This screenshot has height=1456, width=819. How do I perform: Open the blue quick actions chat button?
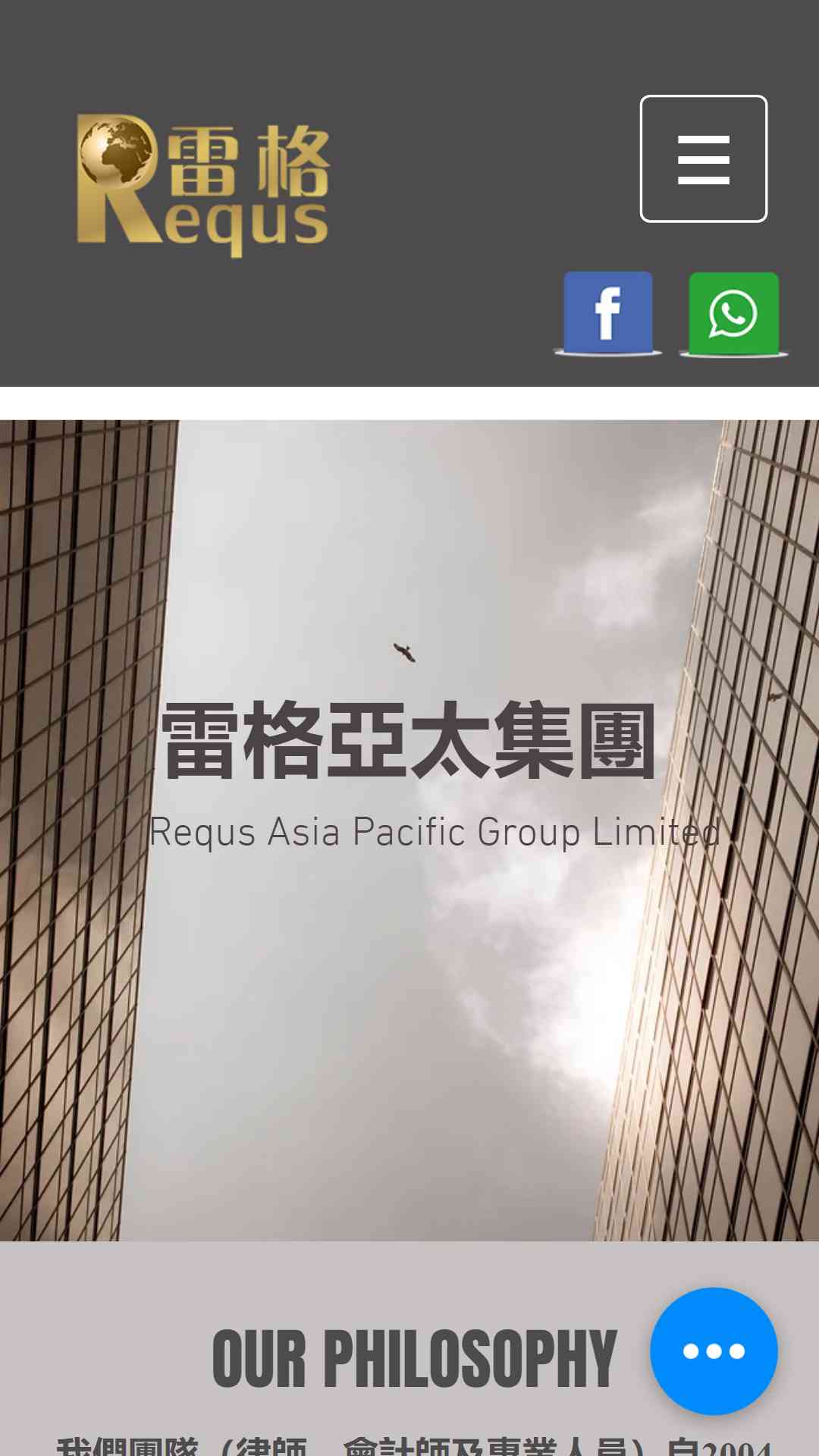(x=714, y=1351)
